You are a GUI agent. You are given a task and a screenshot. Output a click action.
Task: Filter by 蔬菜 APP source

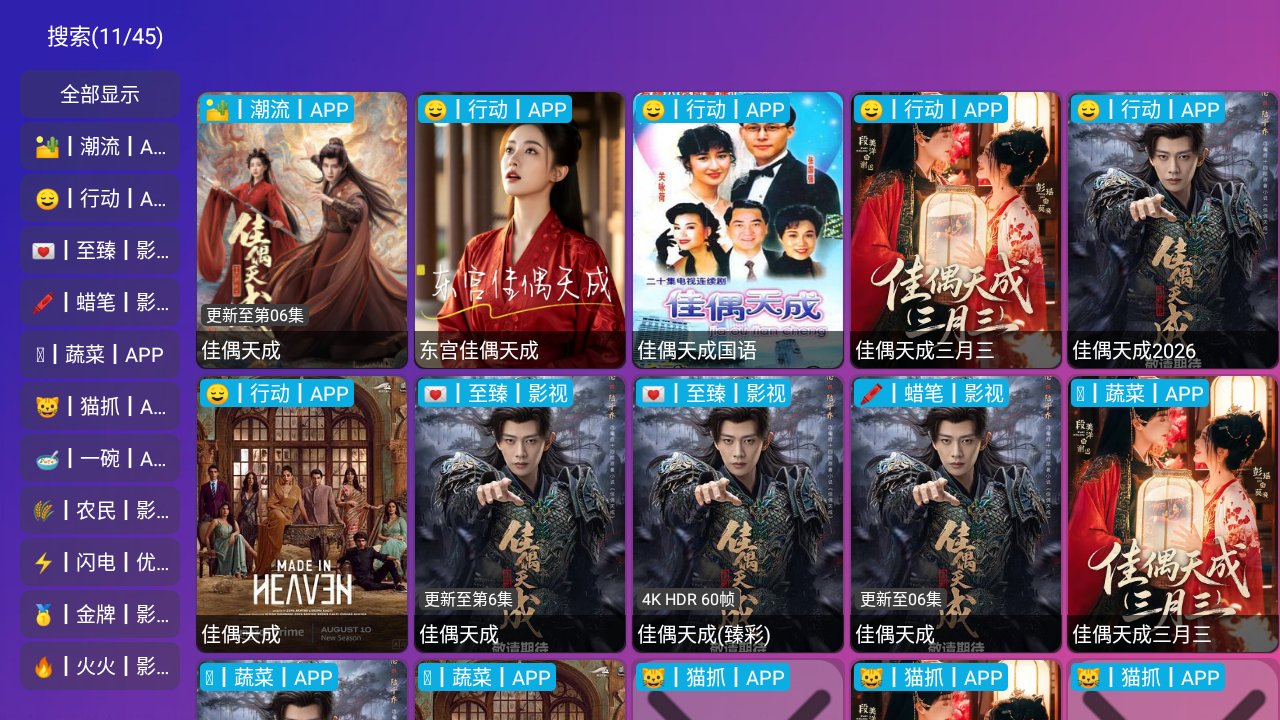click(x=100, y=354)
